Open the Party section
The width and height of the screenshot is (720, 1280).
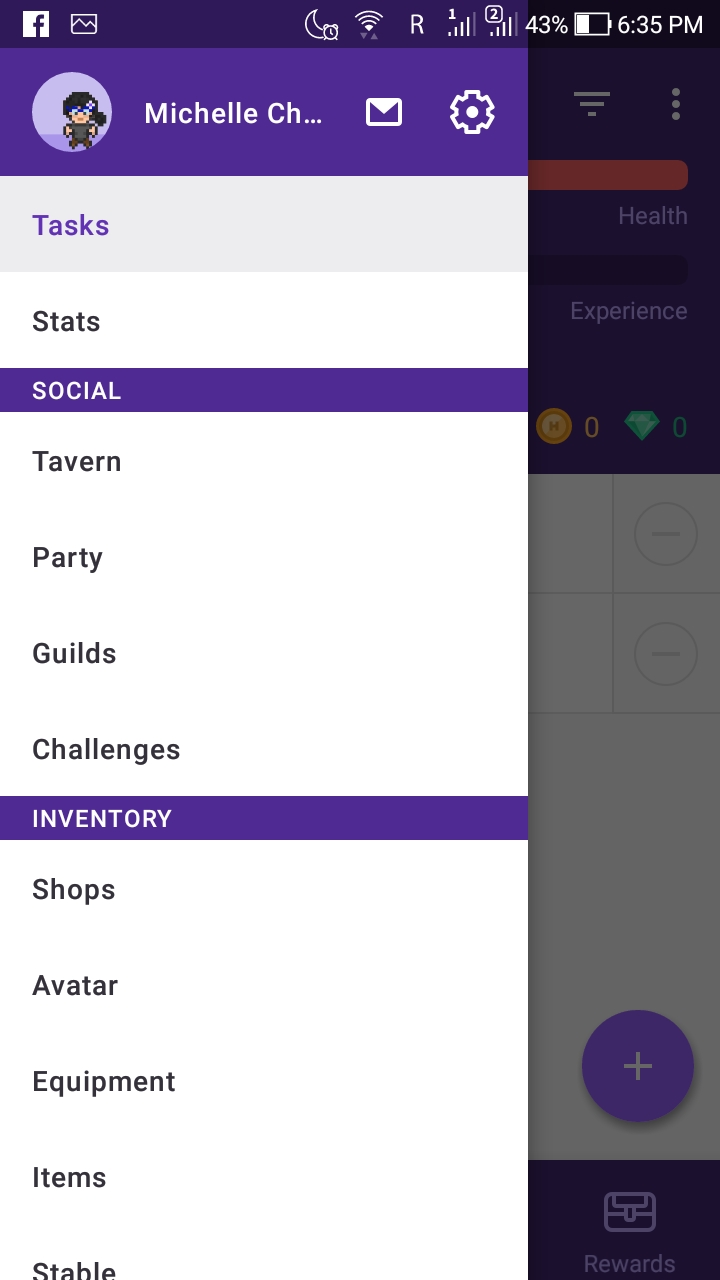pyautogui.click(x=264, y=557)
